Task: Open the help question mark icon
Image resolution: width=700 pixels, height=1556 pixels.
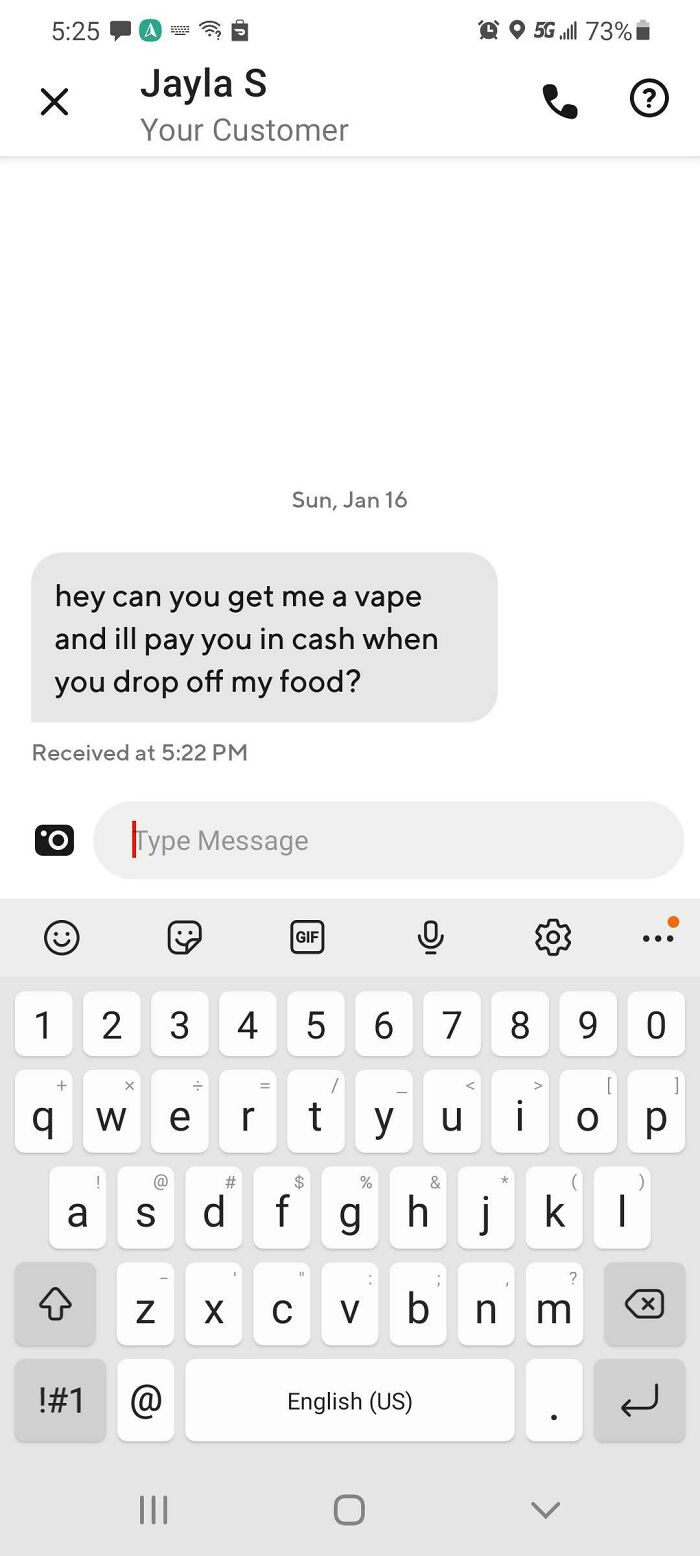Action: pyautogui.click(x=648, y=99)
